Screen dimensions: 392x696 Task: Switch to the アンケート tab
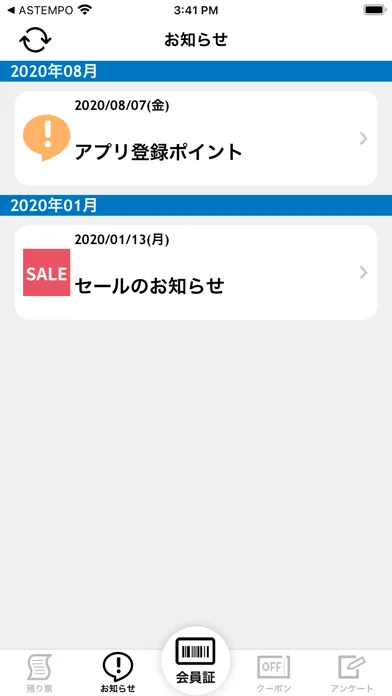(x=352, y=673)
